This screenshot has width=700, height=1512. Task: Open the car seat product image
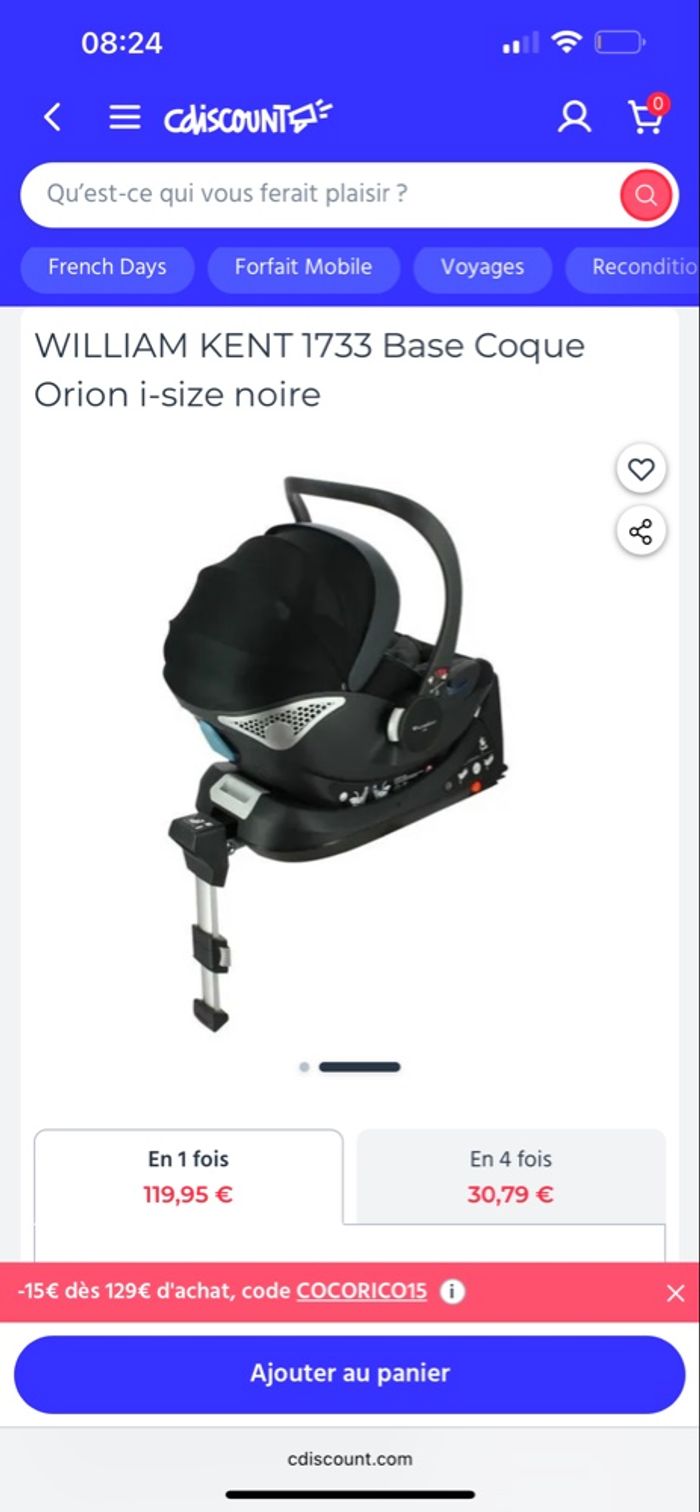334,750
